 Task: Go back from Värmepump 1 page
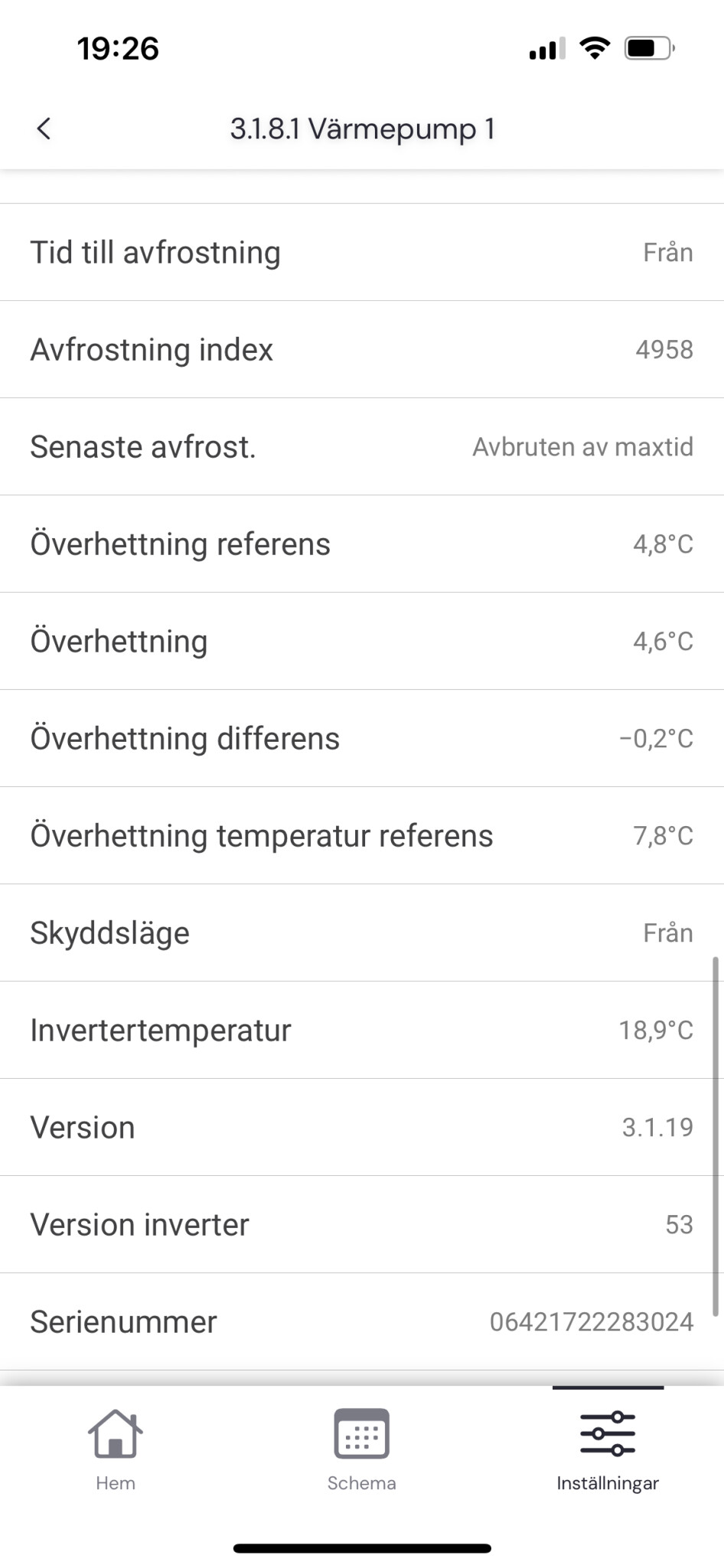point(44,129)
